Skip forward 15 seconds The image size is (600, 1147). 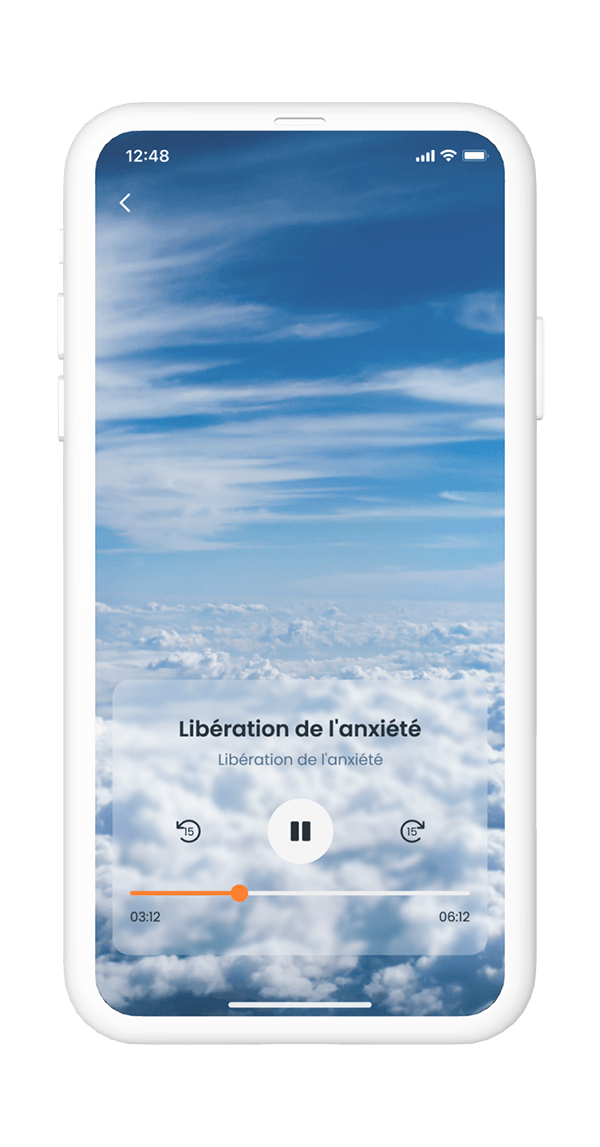tap(412, 831)
